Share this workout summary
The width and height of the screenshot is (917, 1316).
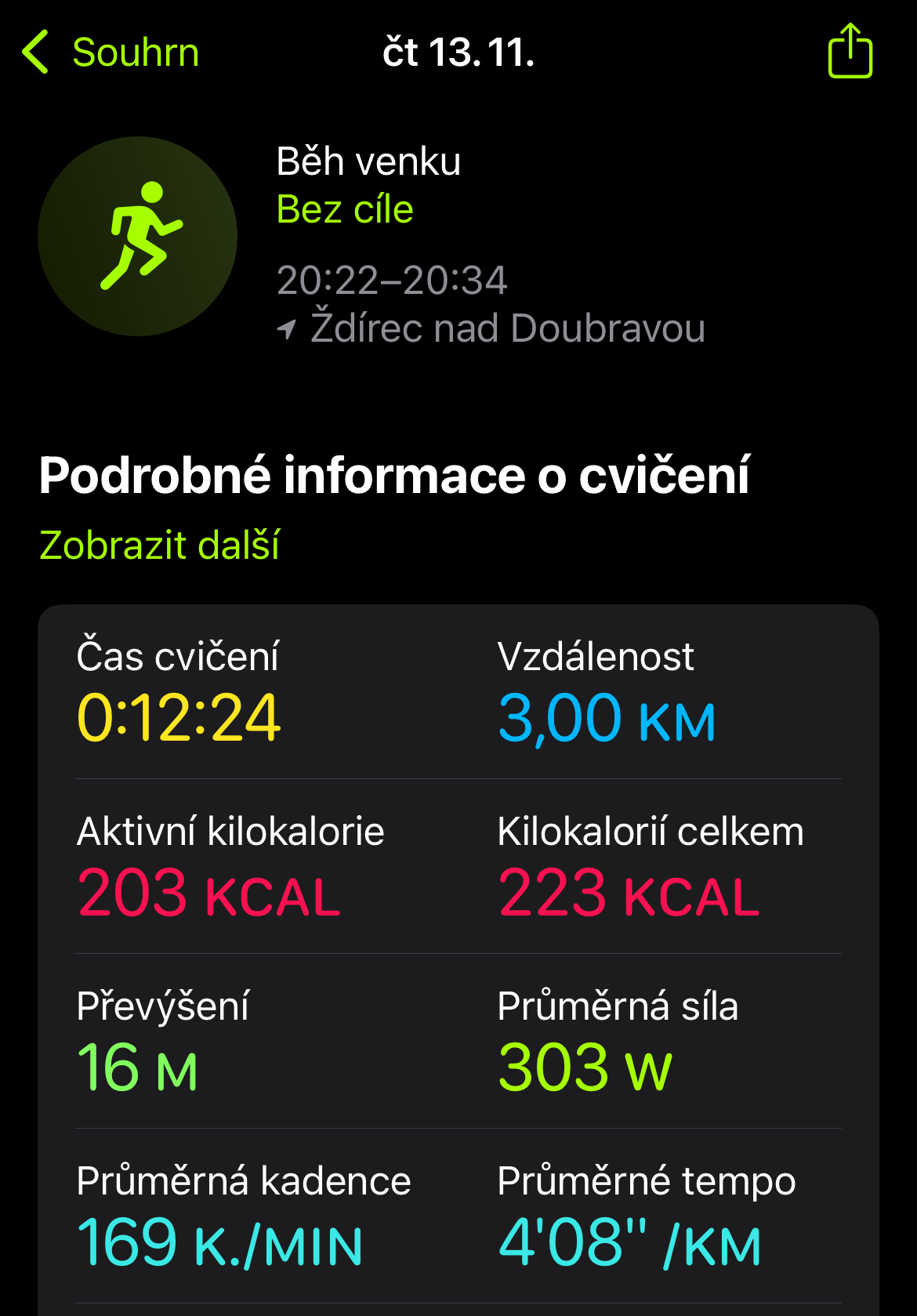[x=850, y=52]
